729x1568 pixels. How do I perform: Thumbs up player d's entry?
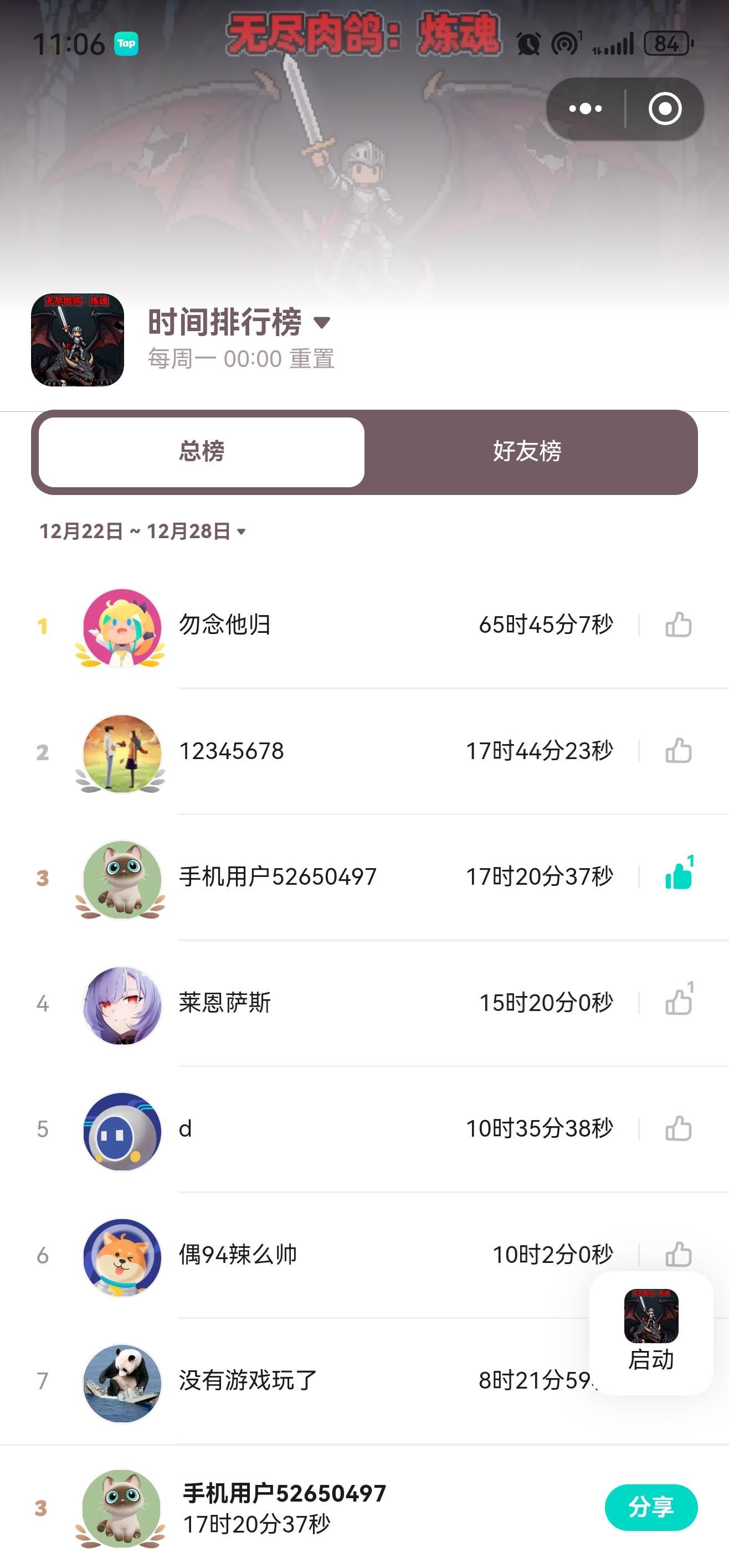tap(678, 1128)
